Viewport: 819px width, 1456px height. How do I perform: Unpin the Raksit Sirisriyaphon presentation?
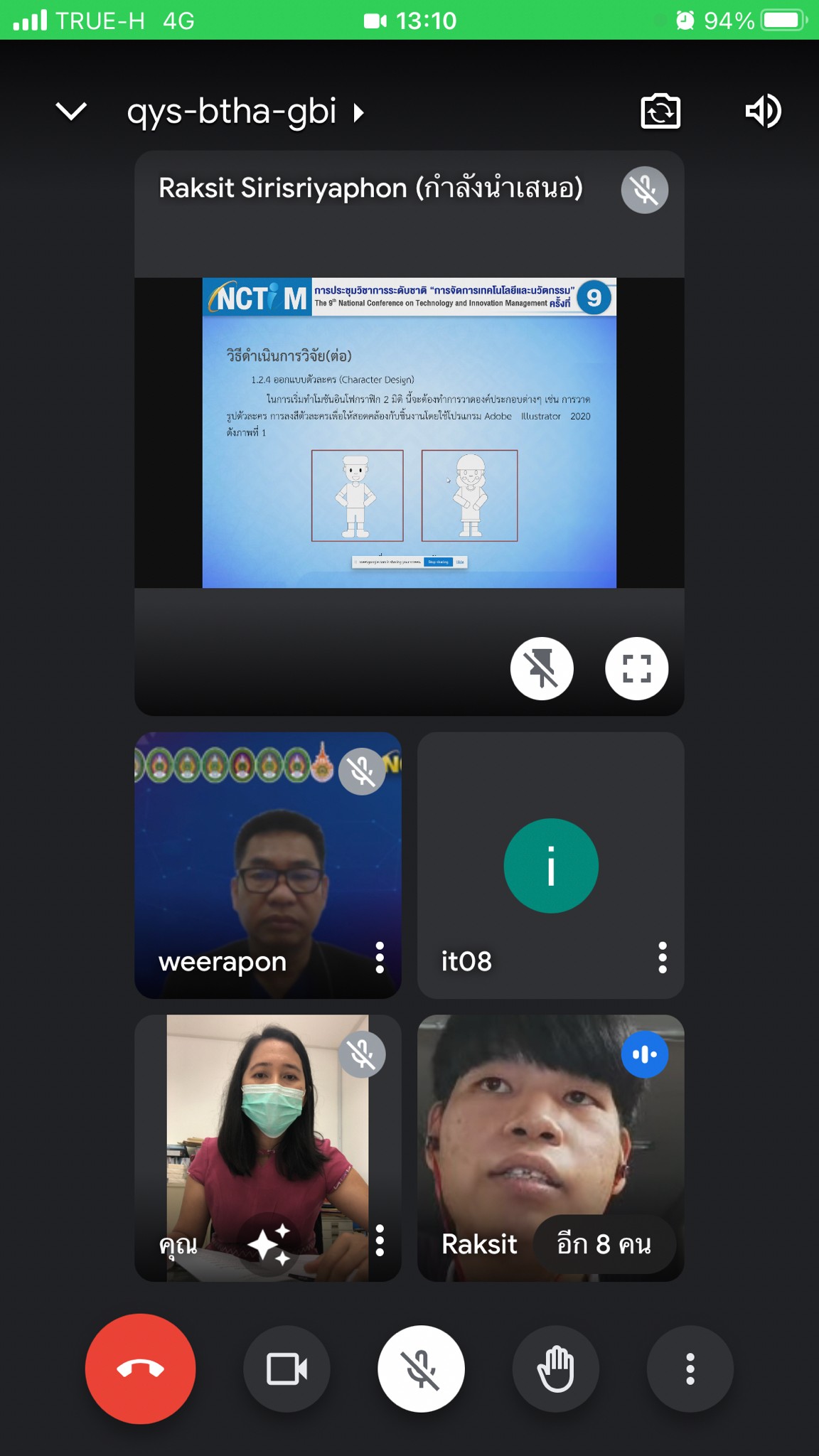point(542,668)
